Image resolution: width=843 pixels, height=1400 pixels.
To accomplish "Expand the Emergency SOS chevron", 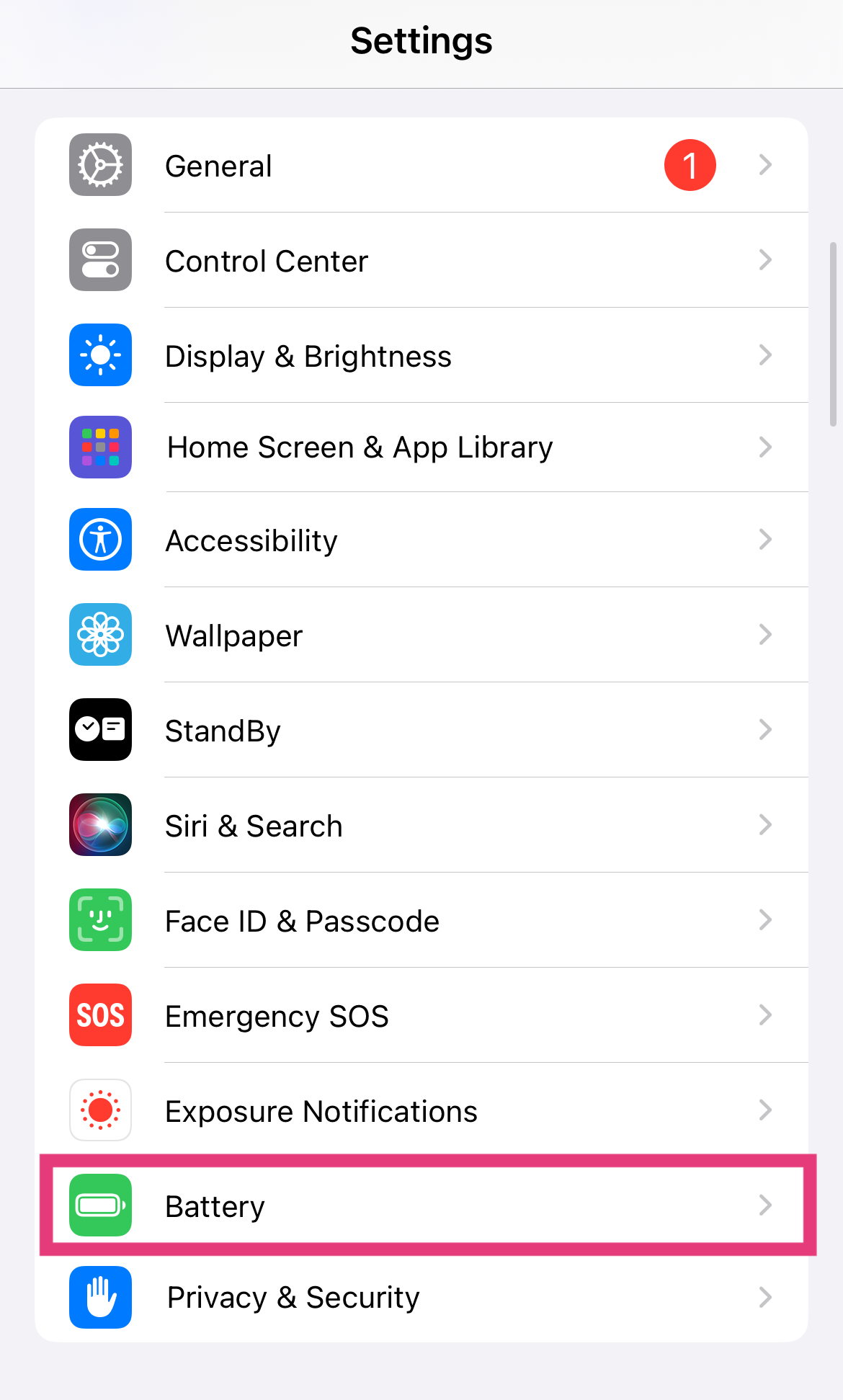I will point(765,1015).
